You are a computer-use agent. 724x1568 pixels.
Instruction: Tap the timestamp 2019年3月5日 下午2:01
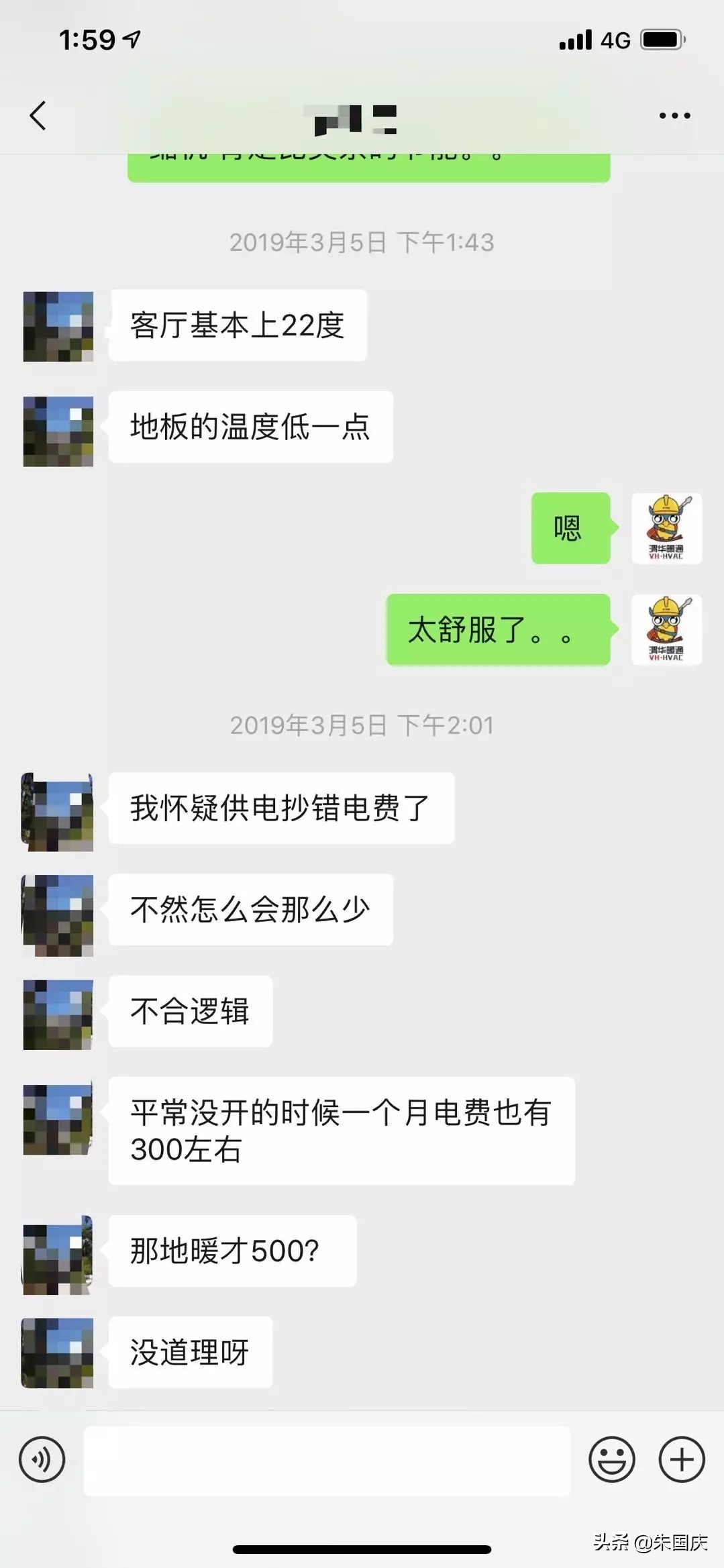(x=362, y=723)
